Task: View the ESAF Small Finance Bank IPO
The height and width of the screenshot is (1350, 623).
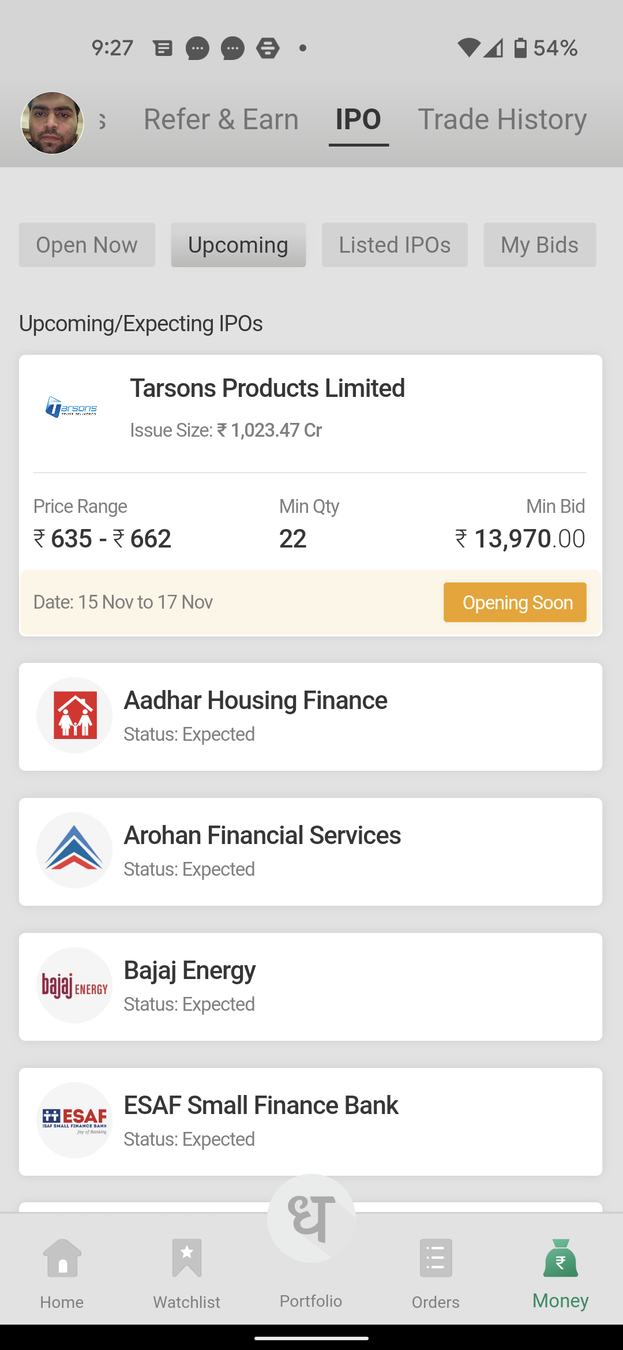Action: point(310,1121)
